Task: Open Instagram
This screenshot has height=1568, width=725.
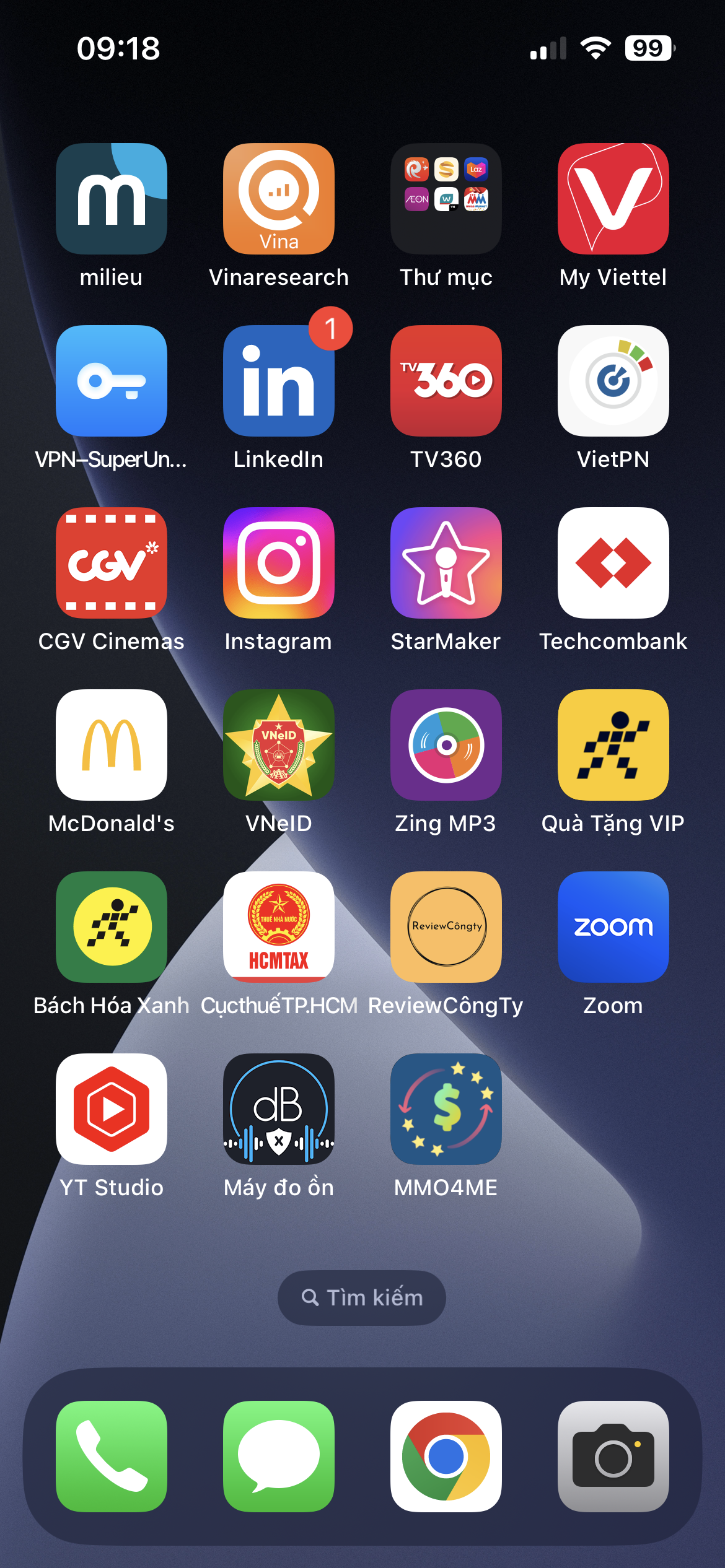Action: 279,563
